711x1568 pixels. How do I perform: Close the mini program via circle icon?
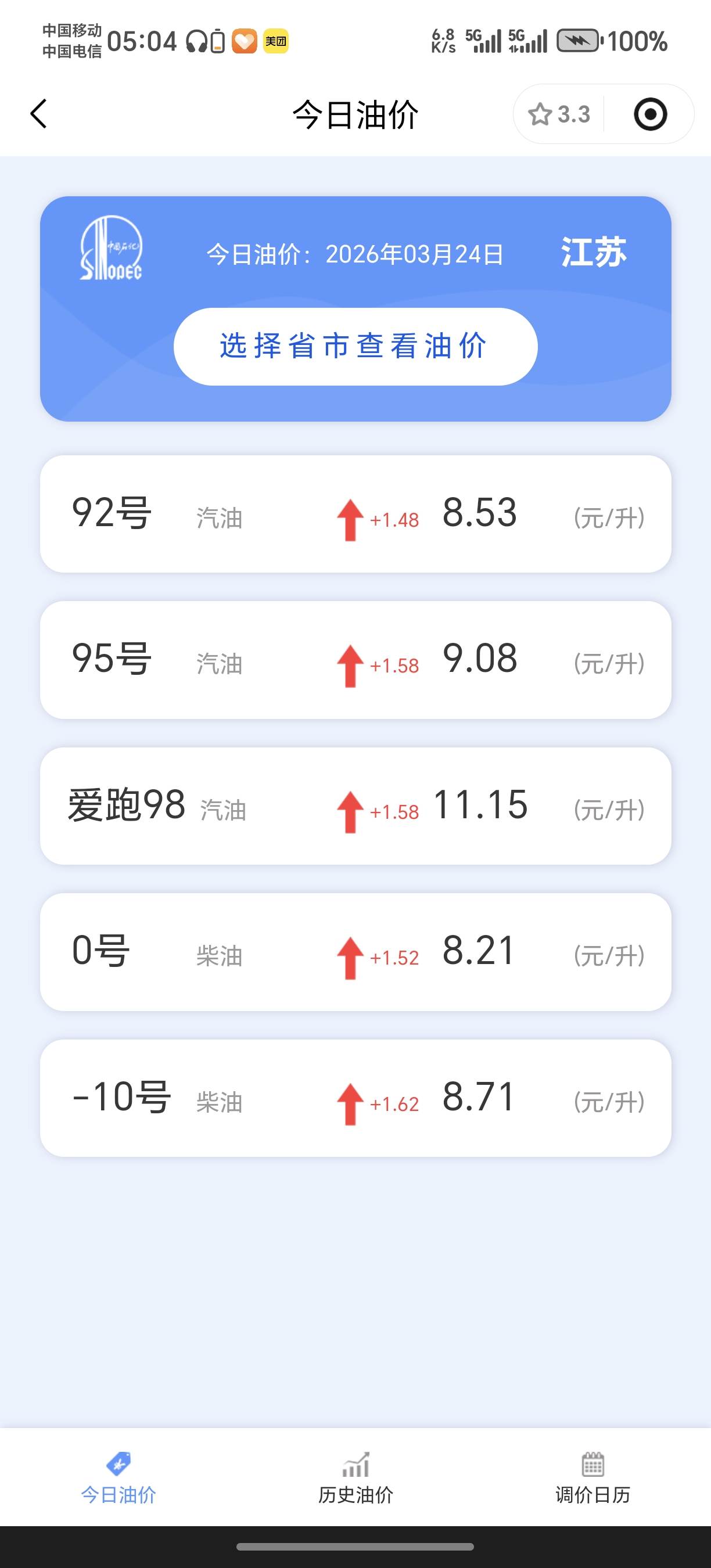pos(650,114)
